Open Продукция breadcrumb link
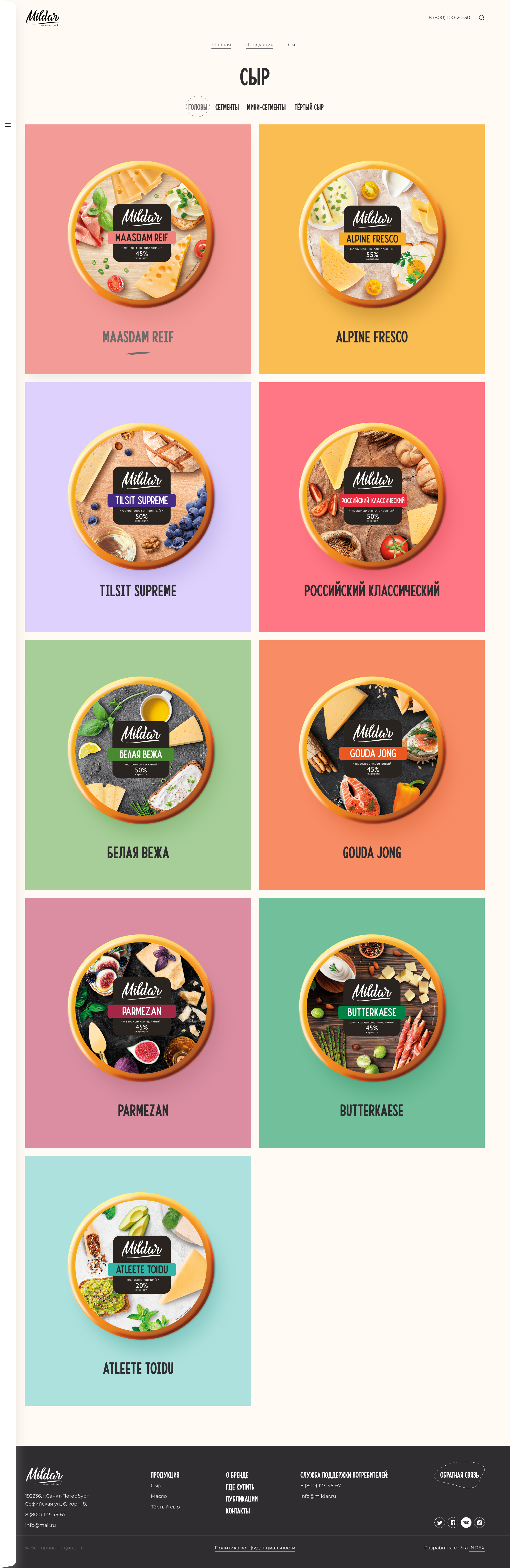The image size is (510, 1568). click(x=259, y=44)
